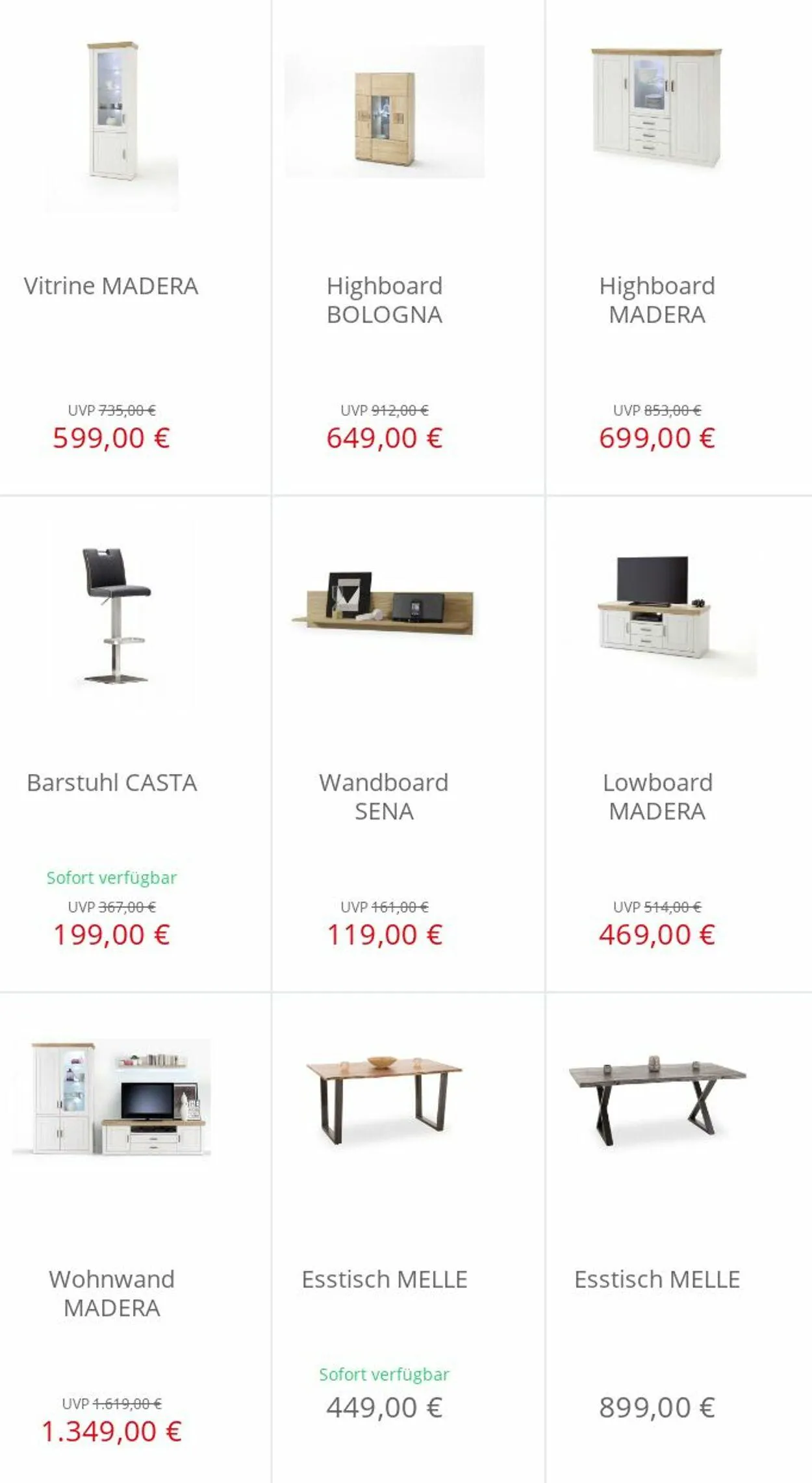Image resolution: width=812 pixels, height=1483 pixels.
Task: Open the Vitrine MADERA product card
Action: tap(134, 247)
